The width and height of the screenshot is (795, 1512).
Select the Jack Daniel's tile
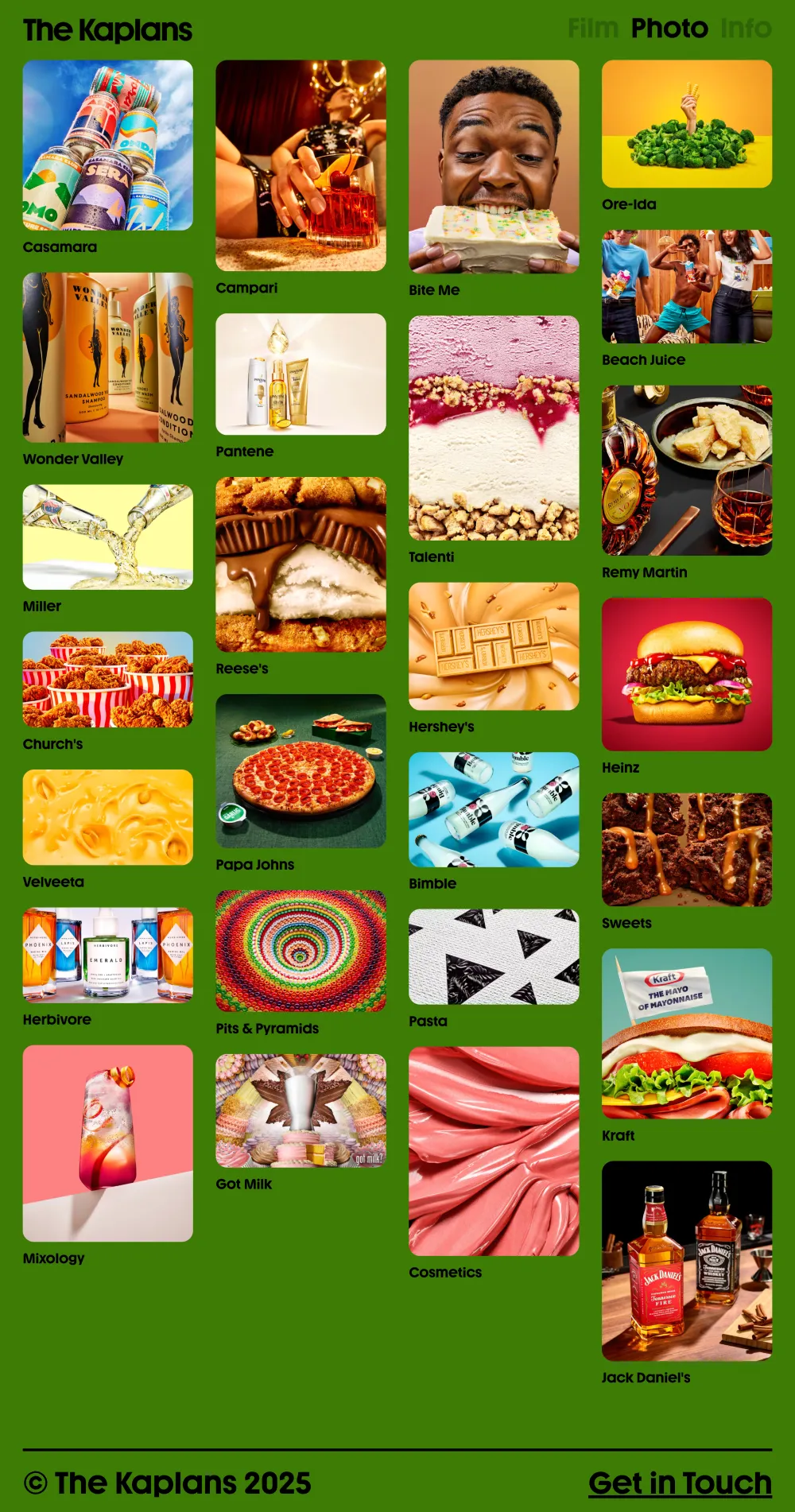point(687,1261)
